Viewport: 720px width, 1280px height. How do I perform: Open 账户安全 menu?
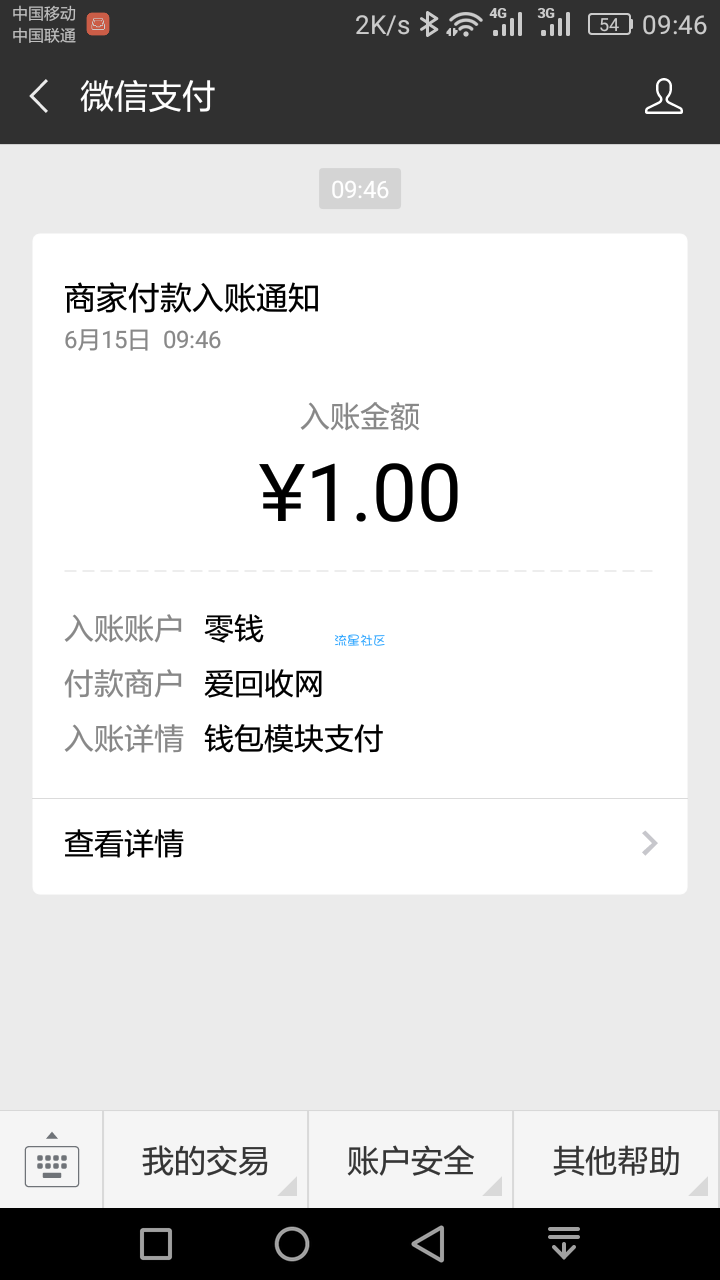pos(411,1160)
